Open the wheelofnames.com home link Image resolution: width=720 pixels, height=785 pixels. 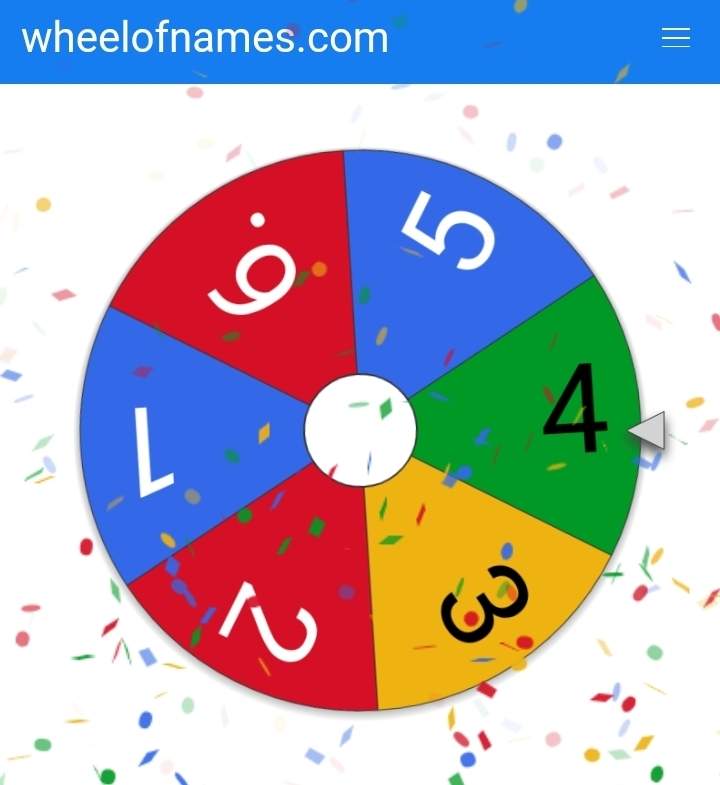pos(205,38)
